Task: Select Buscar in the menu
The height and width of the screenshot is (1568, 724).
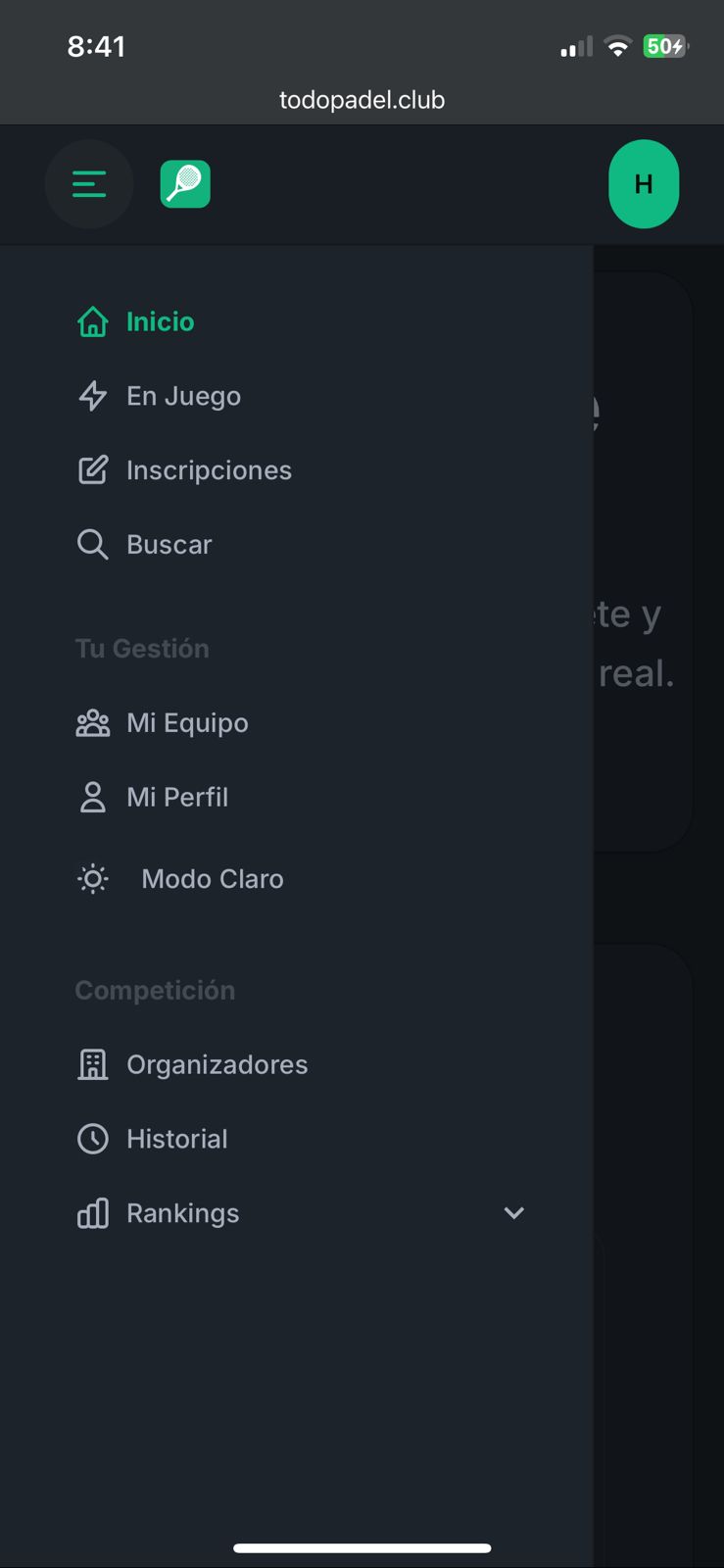Action: click(x=169, y=545)
